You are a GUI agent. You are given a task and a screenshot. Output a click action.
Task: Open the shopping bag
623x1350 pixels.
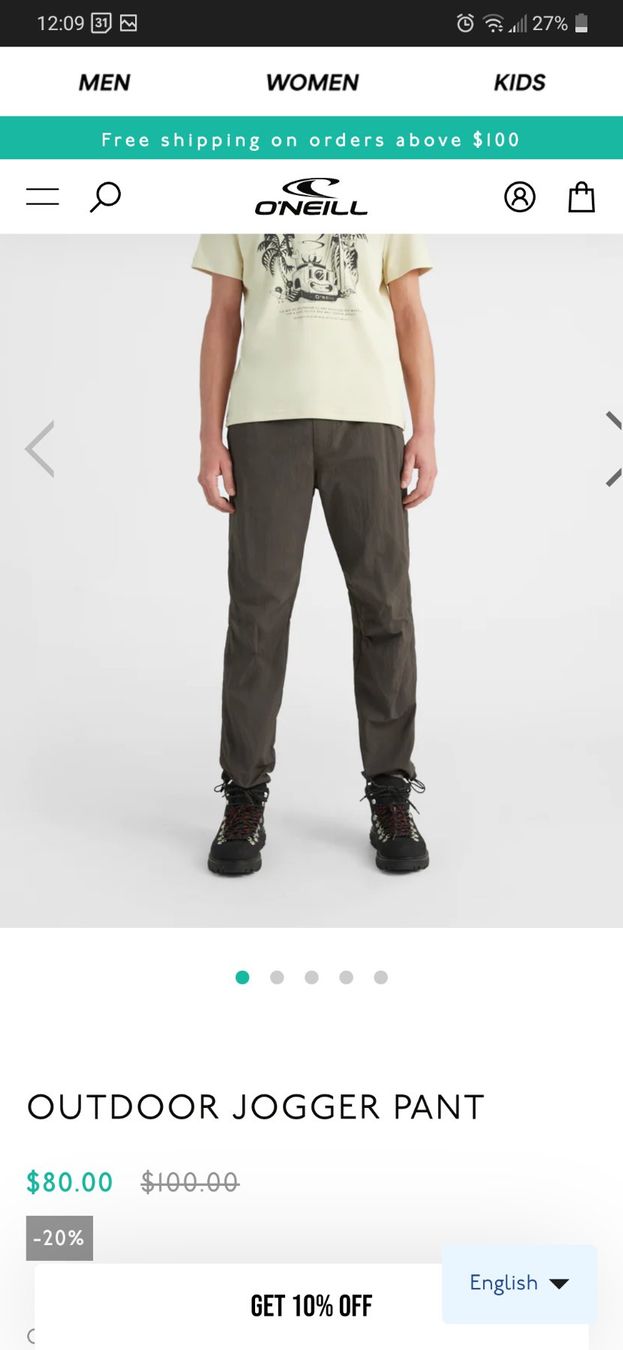582,196
